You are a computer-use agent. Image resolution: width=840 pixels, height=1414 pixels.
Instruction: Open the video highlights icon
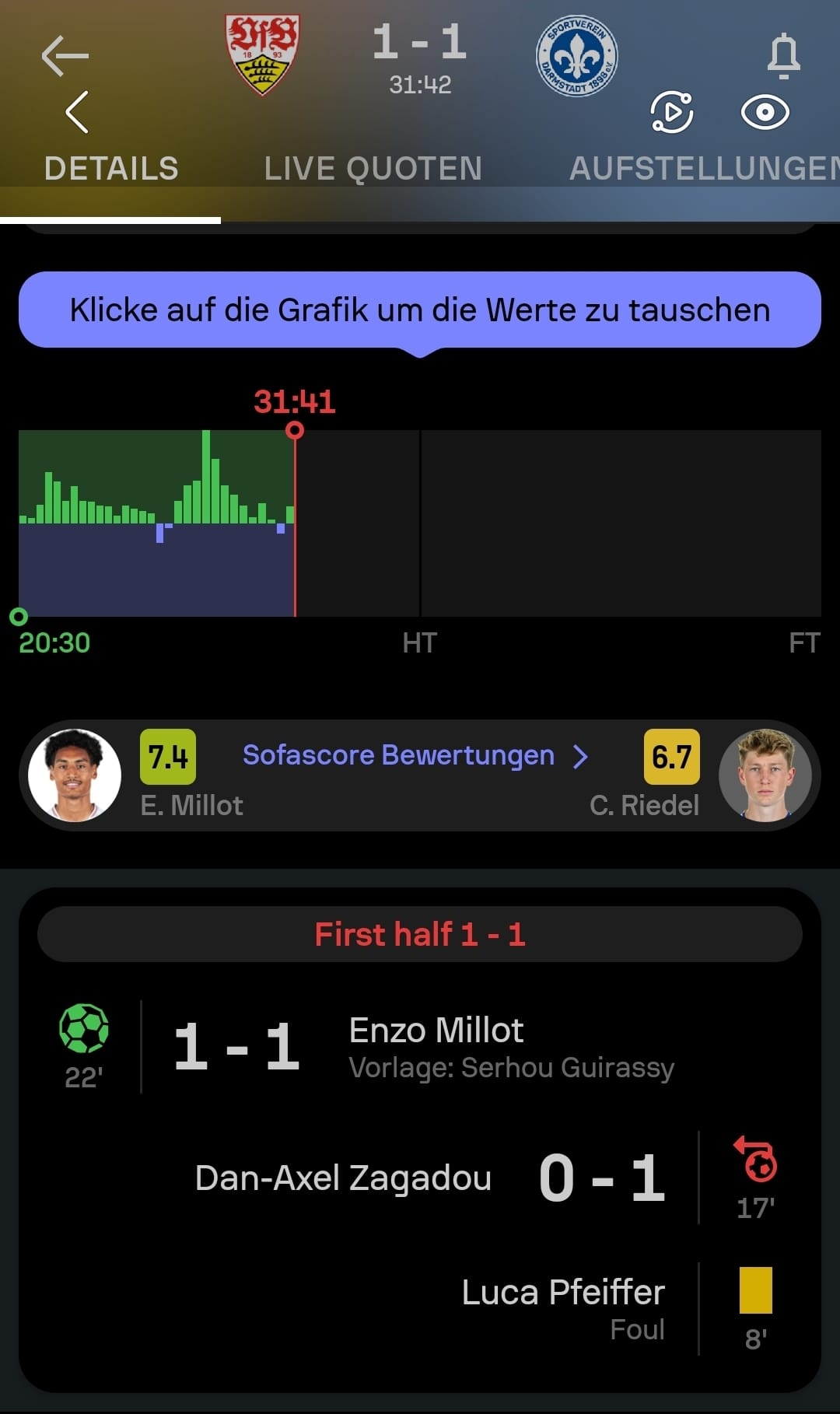(x=672, y=113)
